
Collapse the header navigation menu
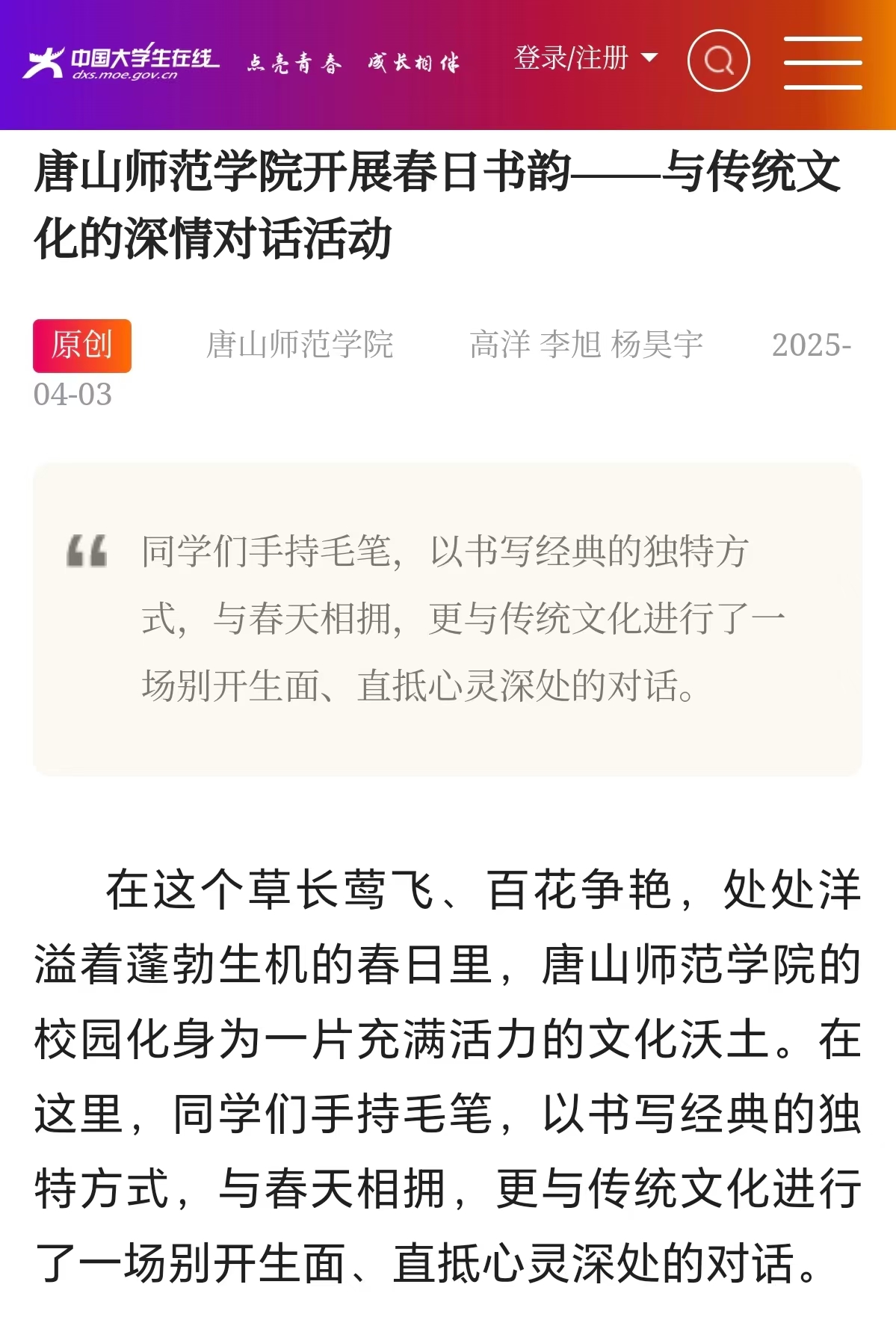(x=823, y=62)
